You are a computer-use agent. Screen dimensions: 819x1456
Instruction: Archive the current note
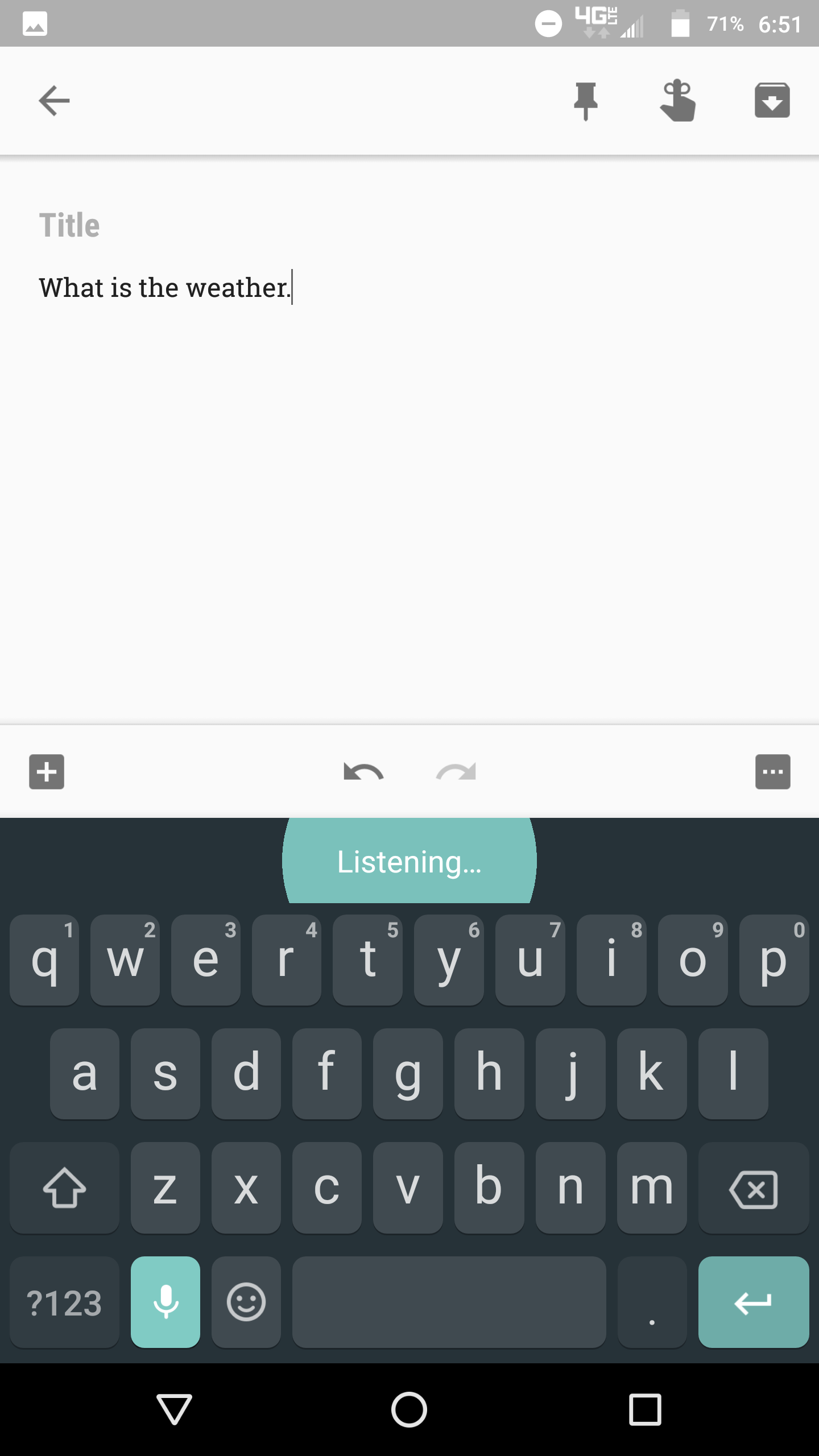point(772,100)
